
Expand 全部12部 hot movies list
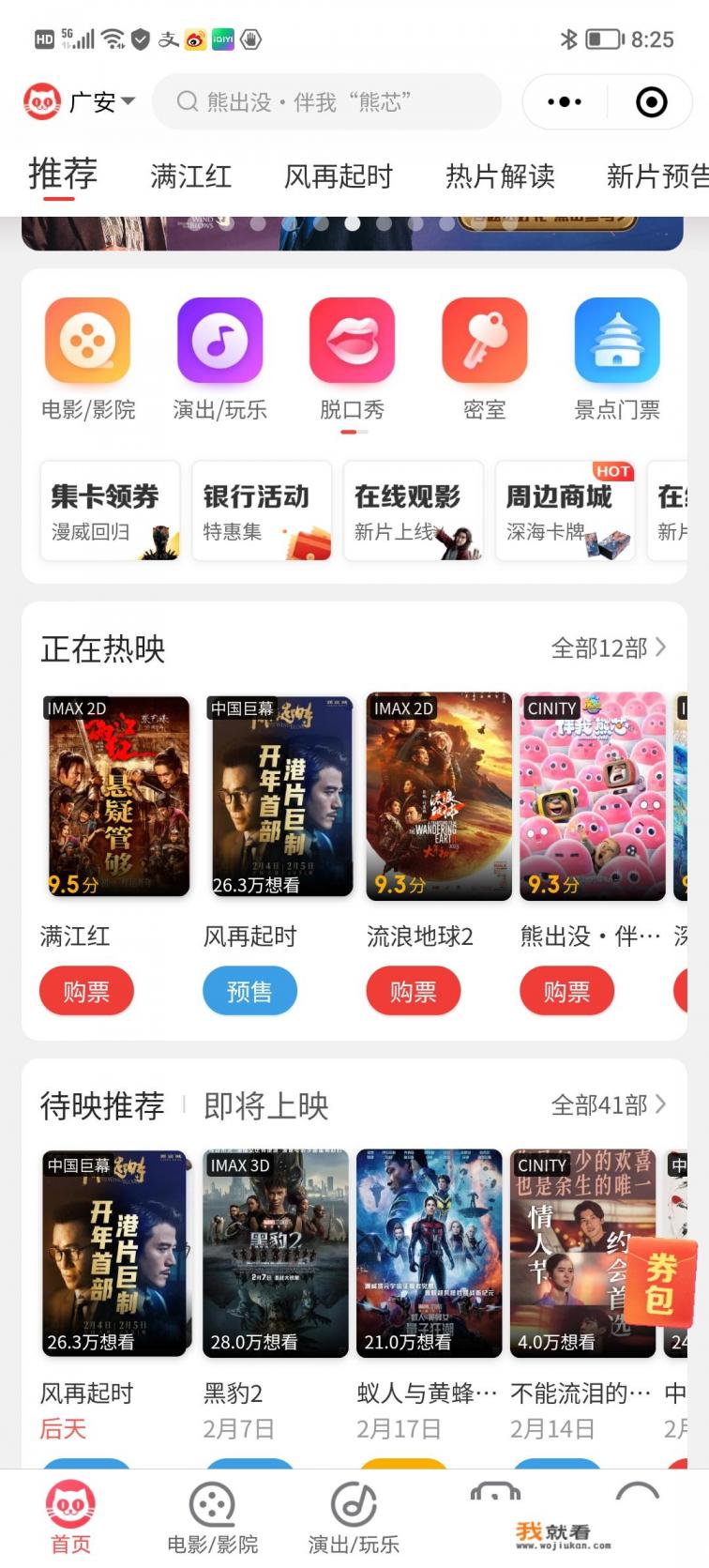pyautogui.click(x=605, y=647)
